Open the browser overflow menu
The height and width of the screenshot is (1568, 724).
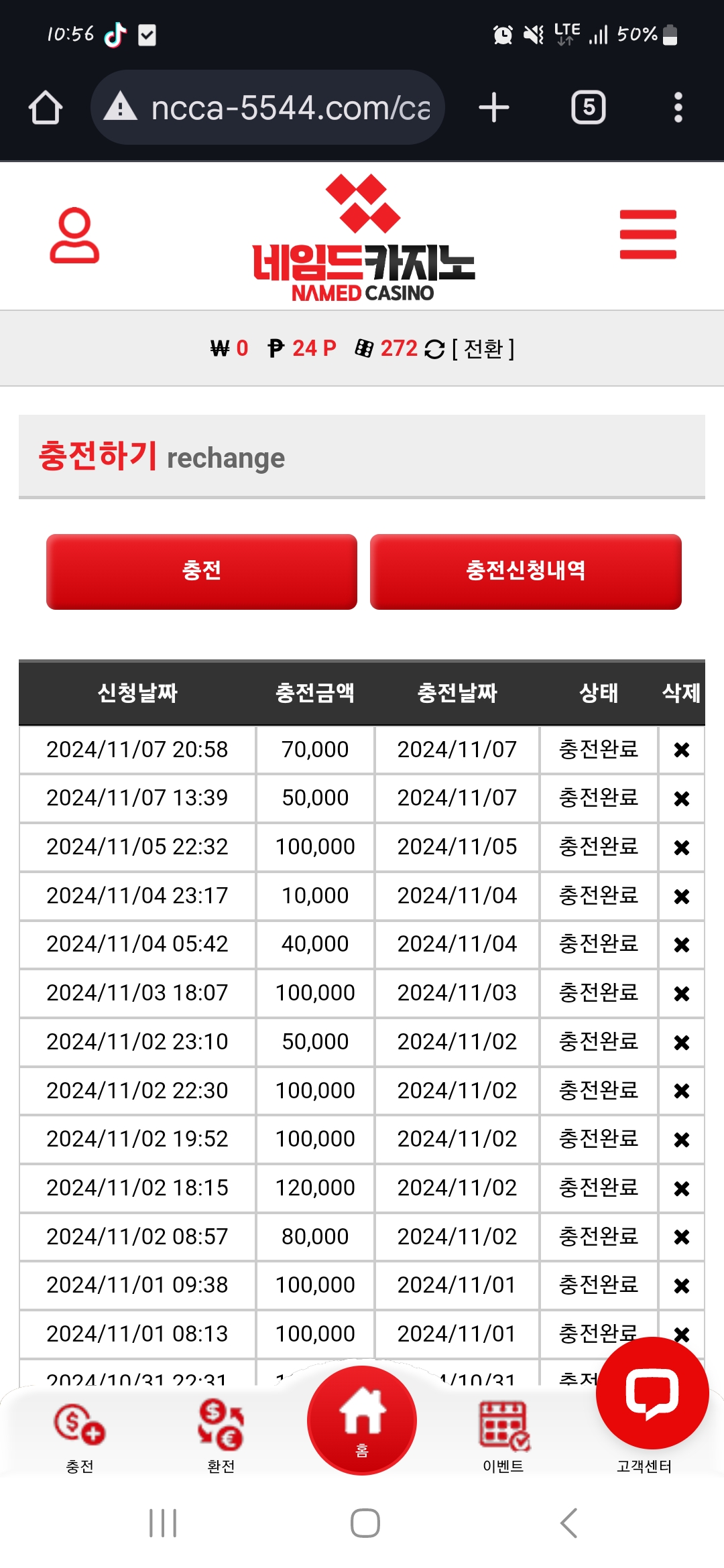pos(678,107)
